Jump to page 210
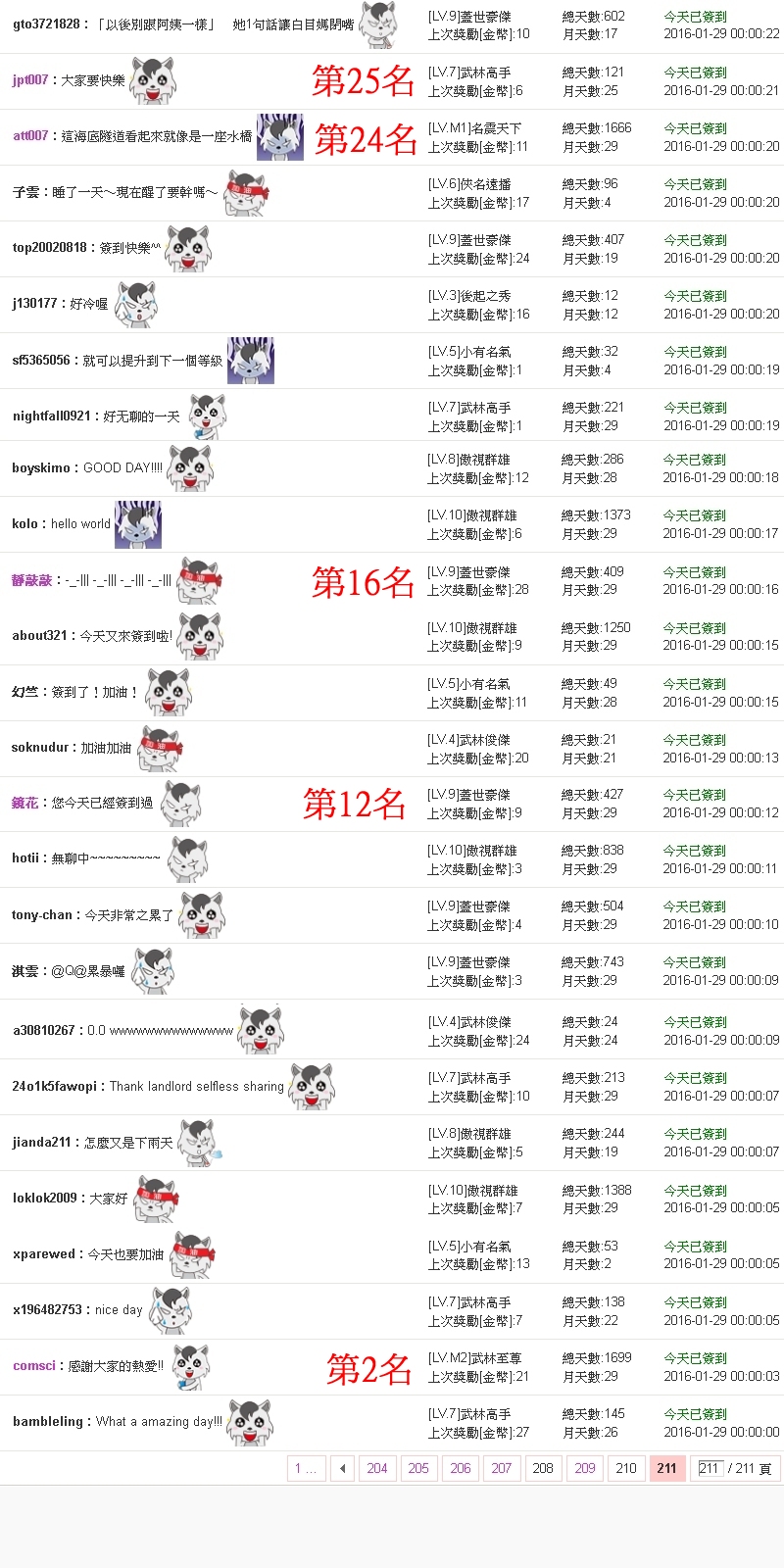The image size is (784, 1568). point(626,1468)
